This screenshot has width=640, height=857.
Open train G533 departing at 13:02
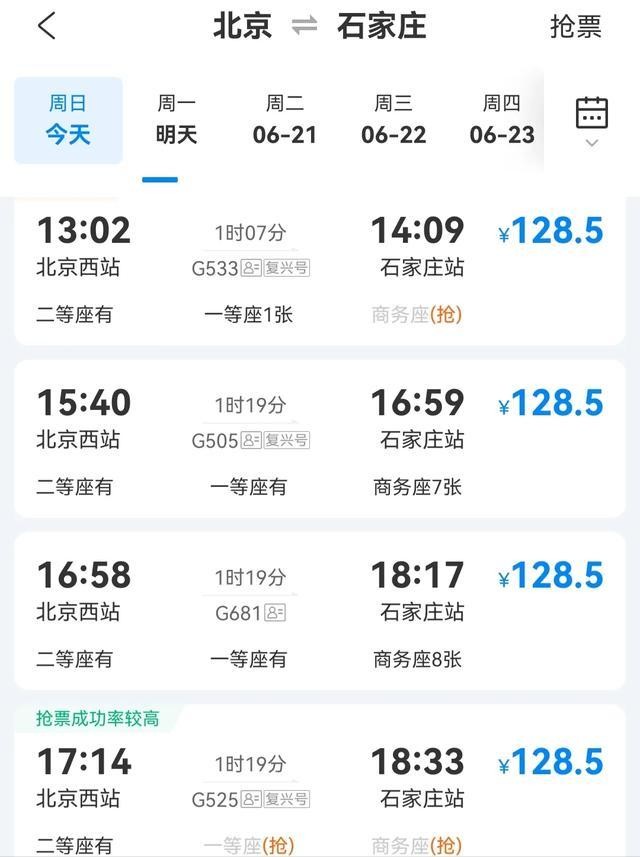(319, 270)
